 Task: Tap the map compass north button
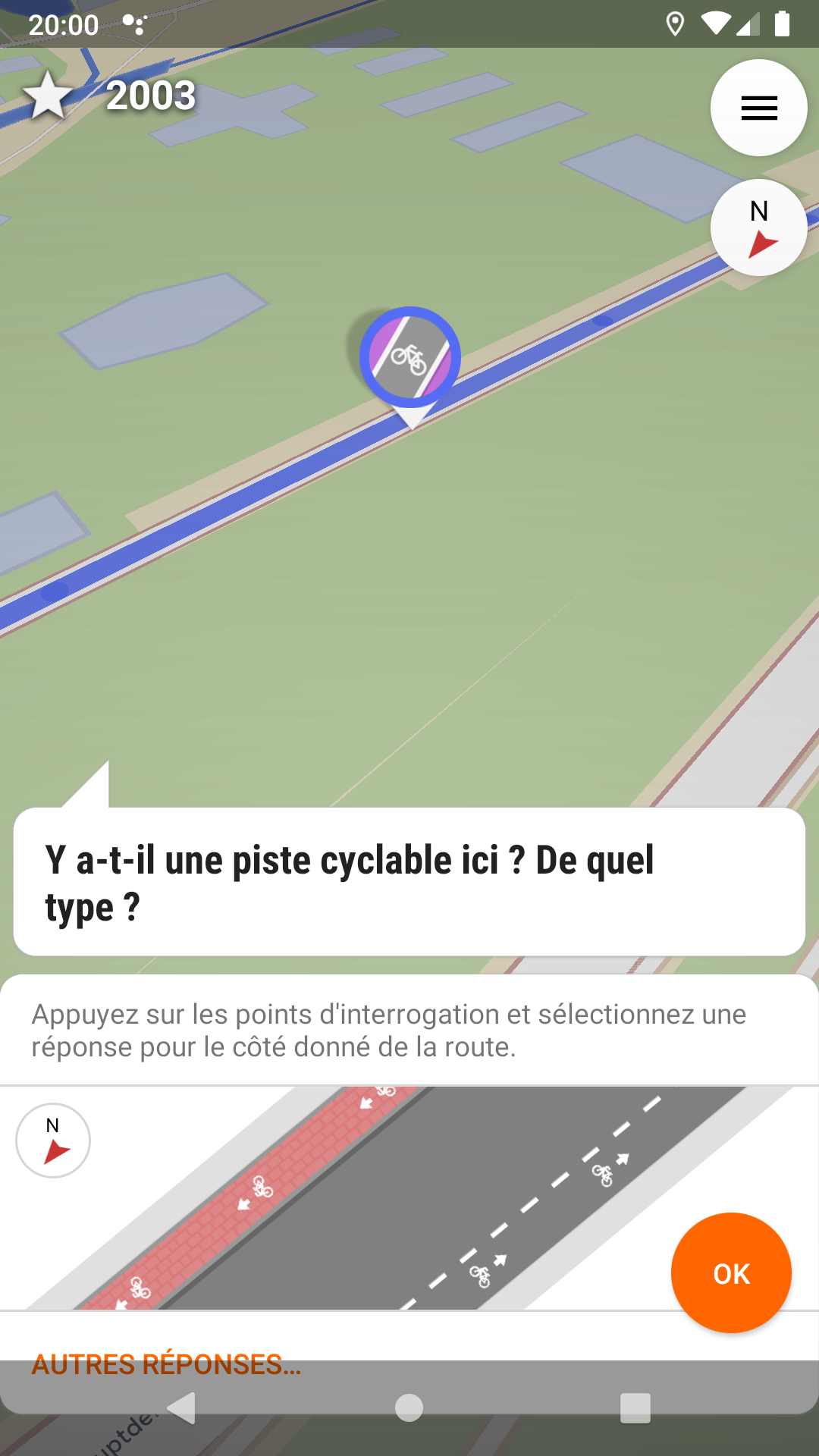pos(758,227)
